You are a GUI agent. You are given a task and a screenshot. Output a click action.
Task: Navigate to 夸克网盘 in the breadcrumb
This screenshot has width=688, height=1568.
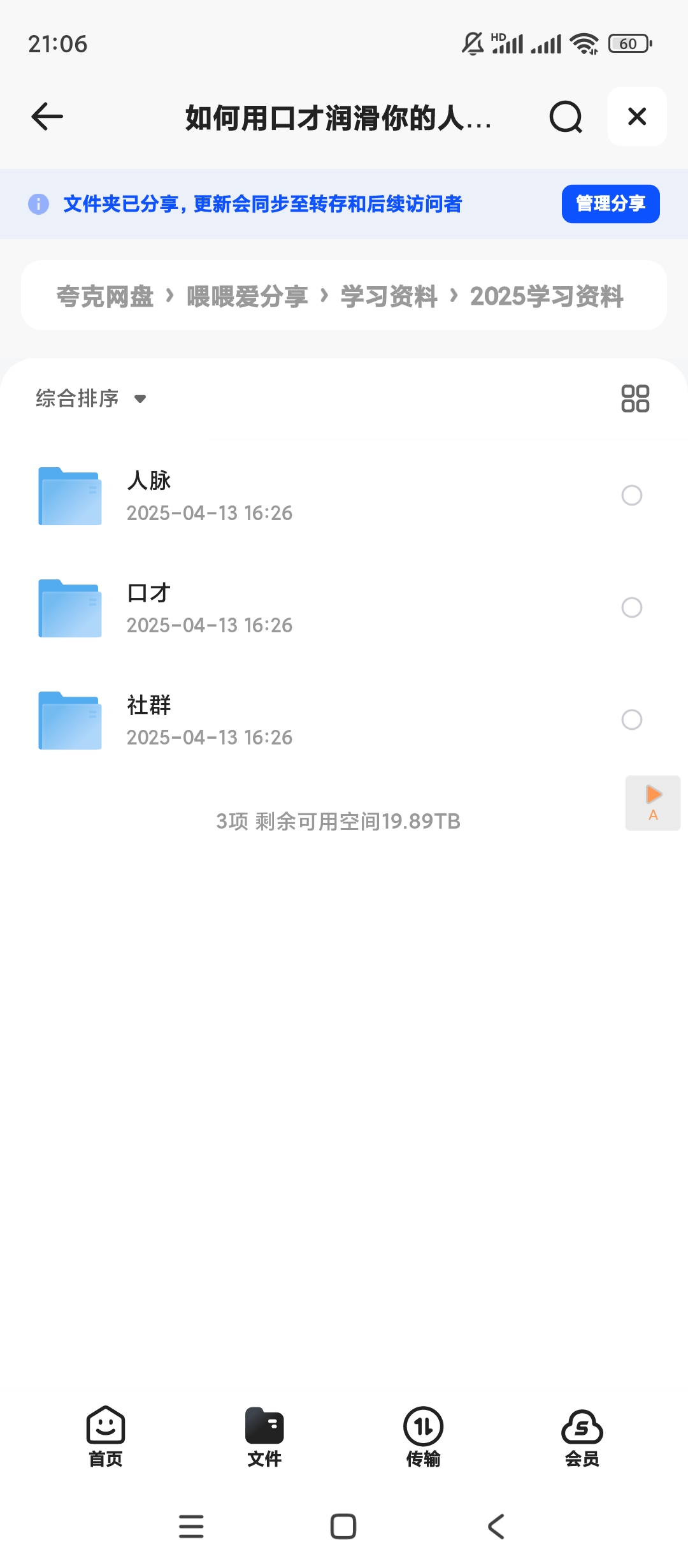click(106, 296)
